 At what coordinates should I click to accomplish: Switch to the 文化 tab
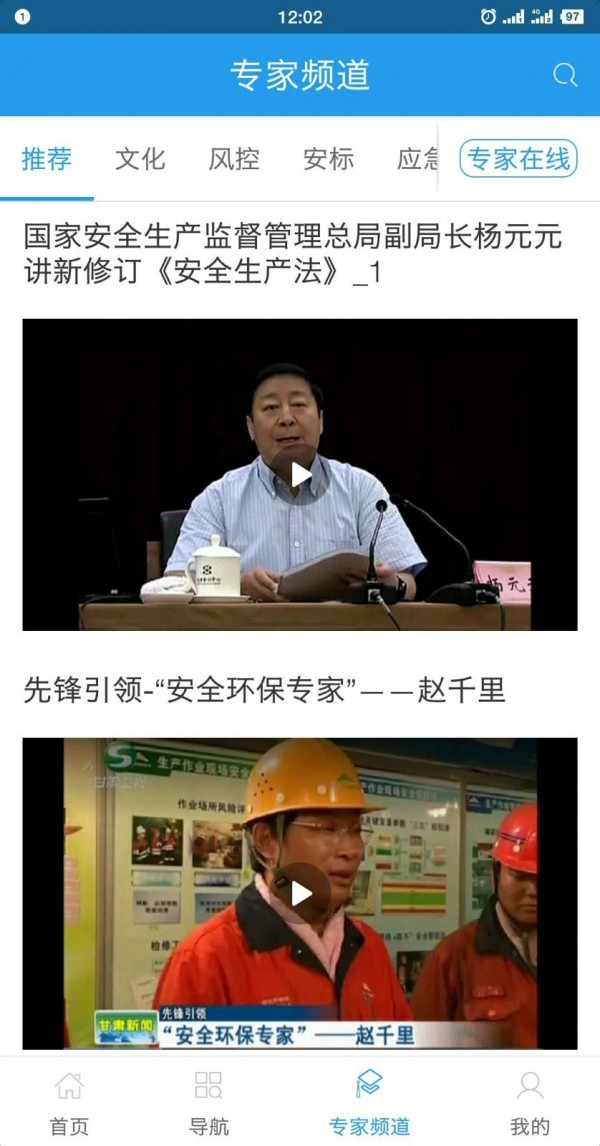140,159
